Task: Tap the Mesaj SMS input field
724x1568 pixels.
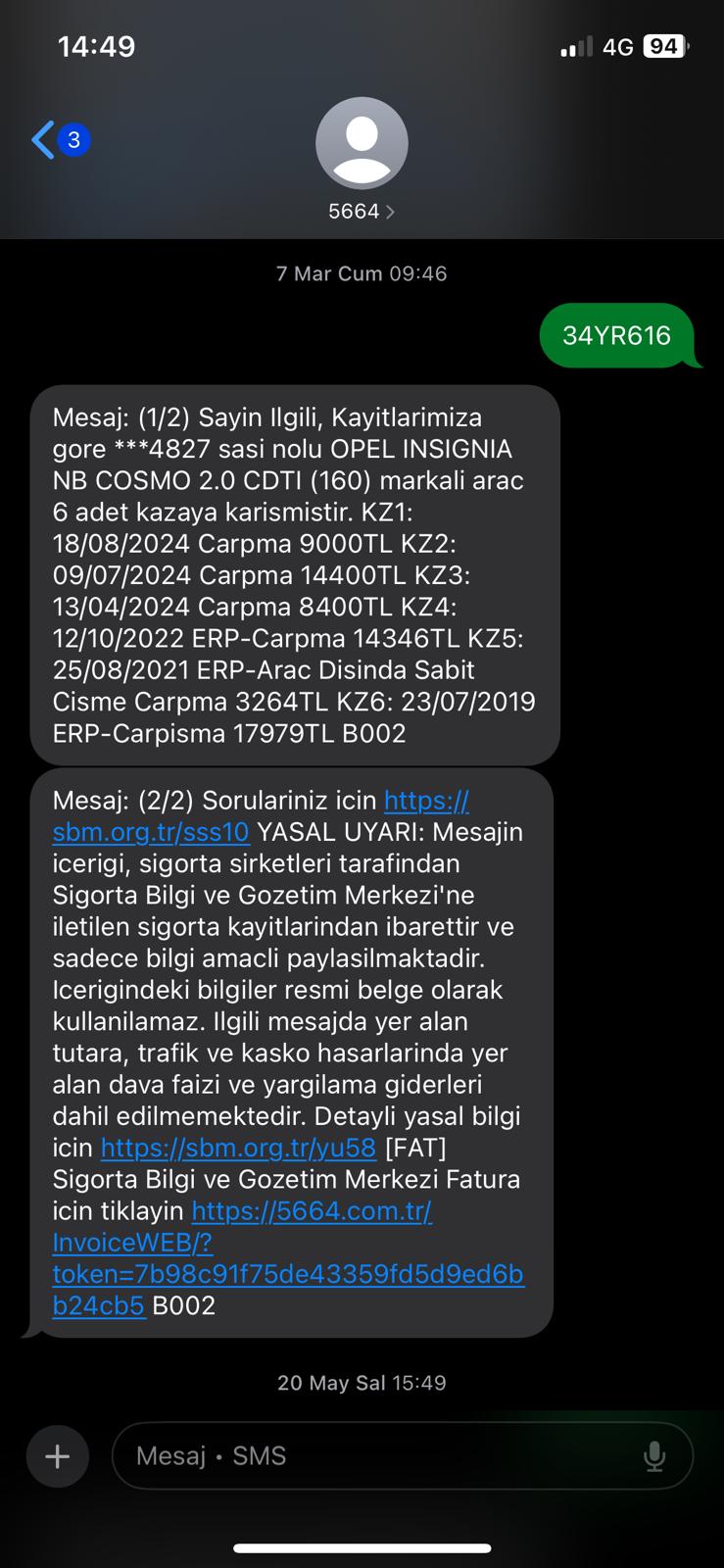Action: (392, 1456)
